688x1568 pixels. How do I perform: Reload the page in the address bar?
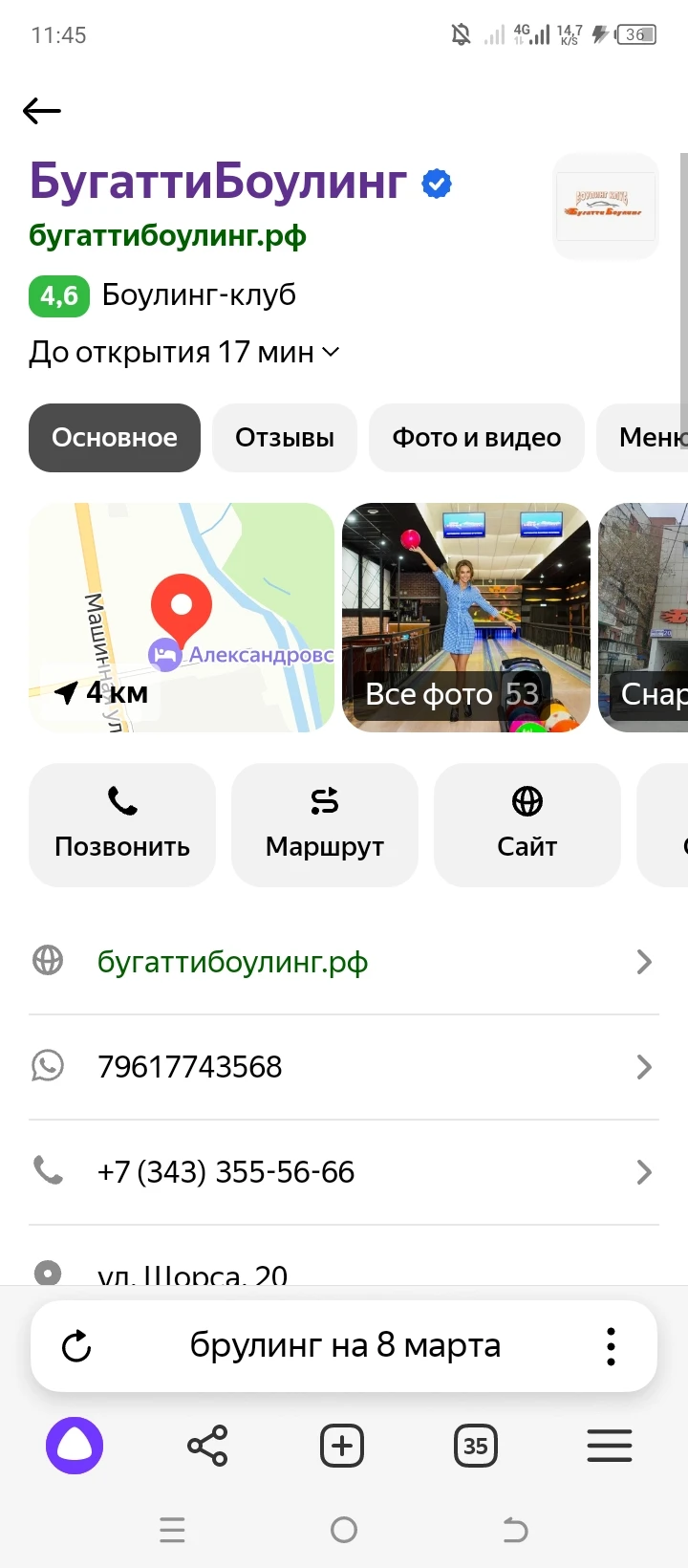(x=76, y=1346)
